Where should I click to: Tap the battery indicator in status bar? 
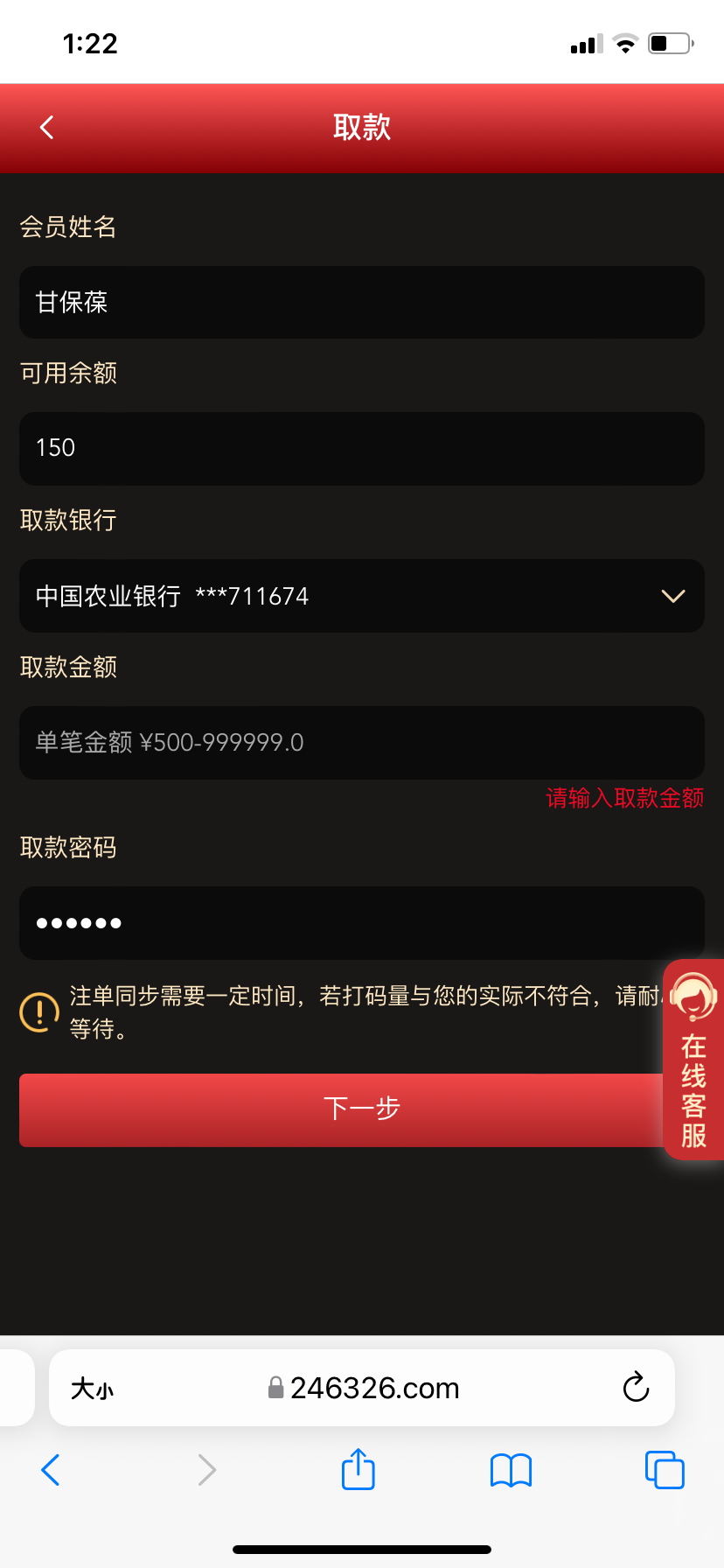click(667, 42)
